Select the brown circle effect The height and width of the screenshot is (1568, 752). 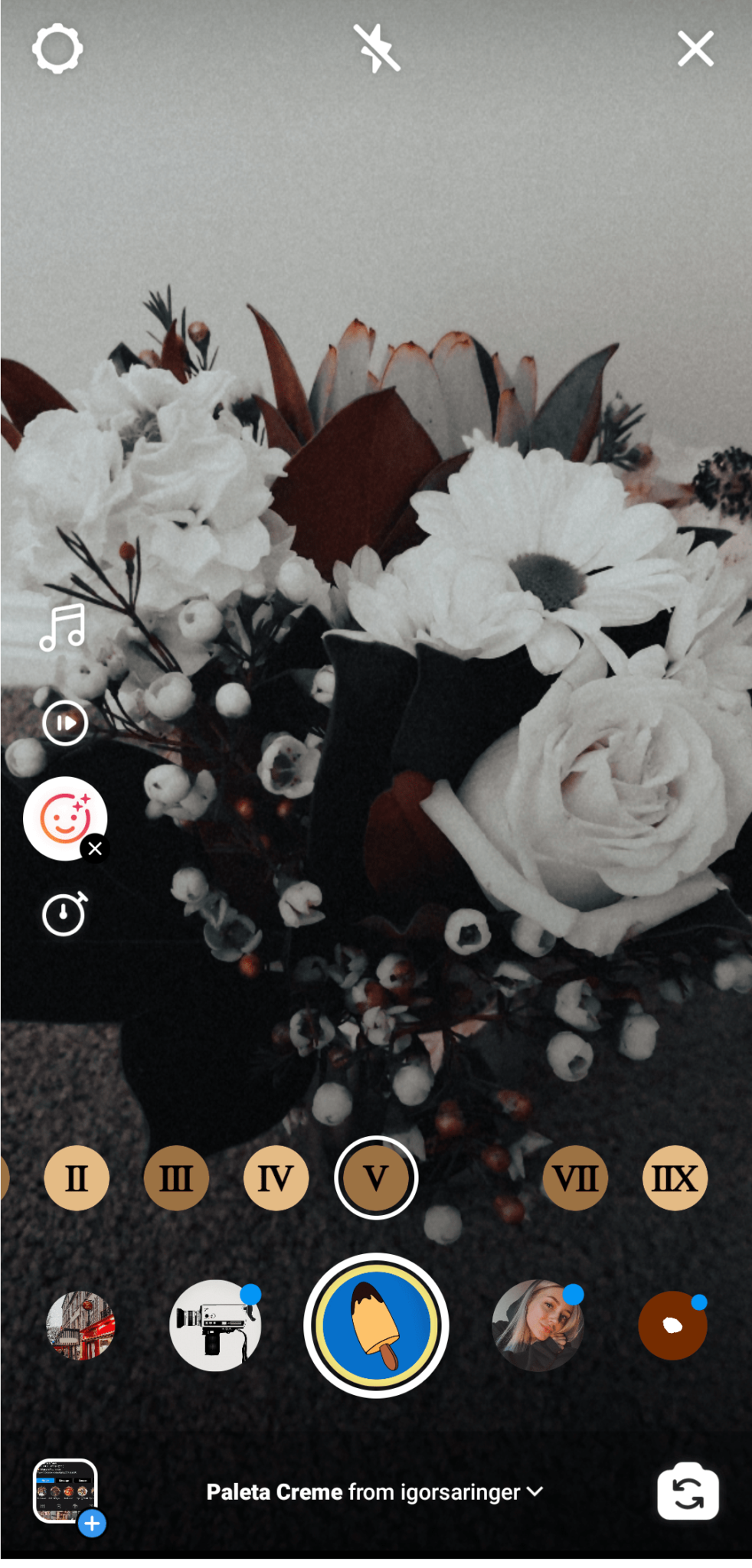672,1325
